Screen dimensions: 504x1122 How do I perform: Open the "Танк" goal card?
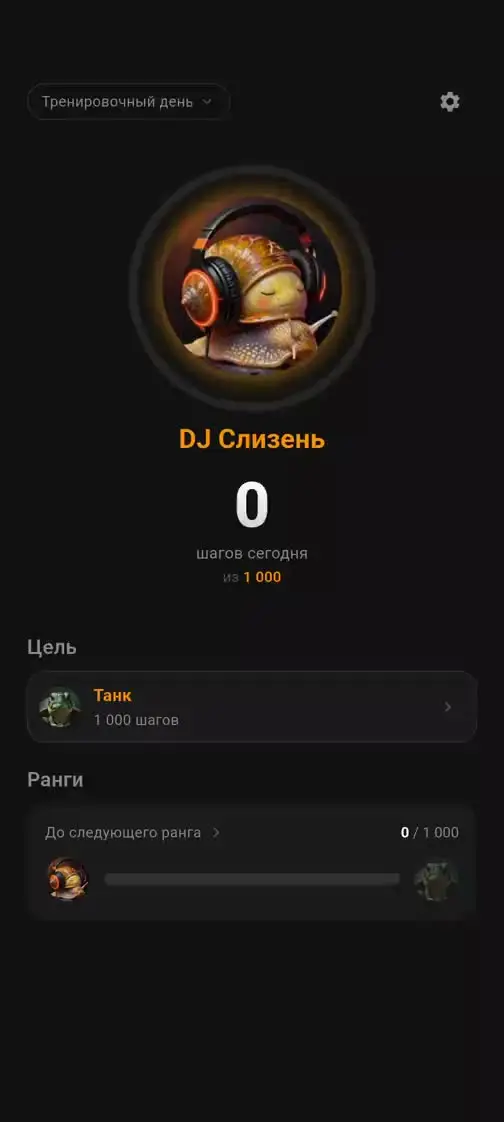coord(252,707)
